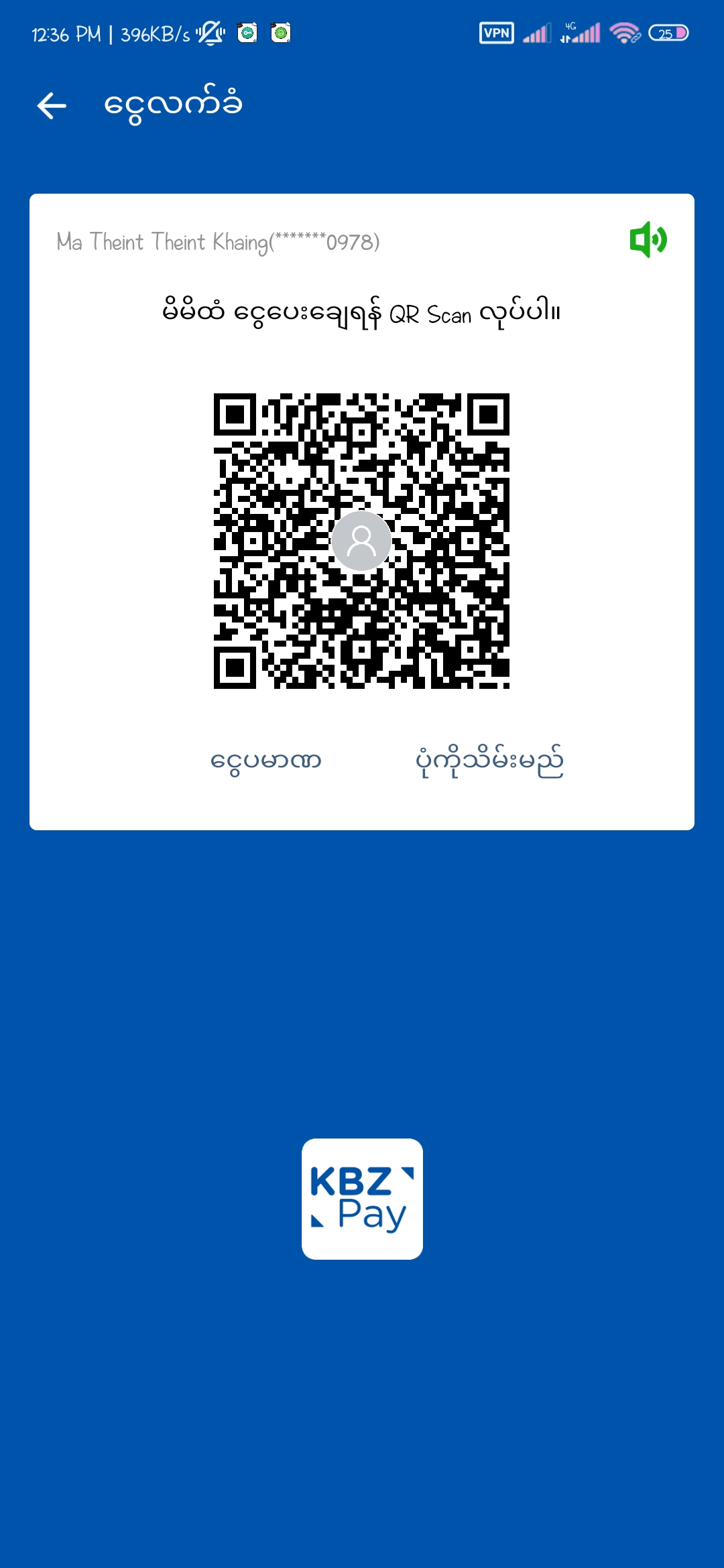The width and height of the screenshot is (724, 1568).
Task: Toggle the green speaker sound icon
Action: point(648,240)
